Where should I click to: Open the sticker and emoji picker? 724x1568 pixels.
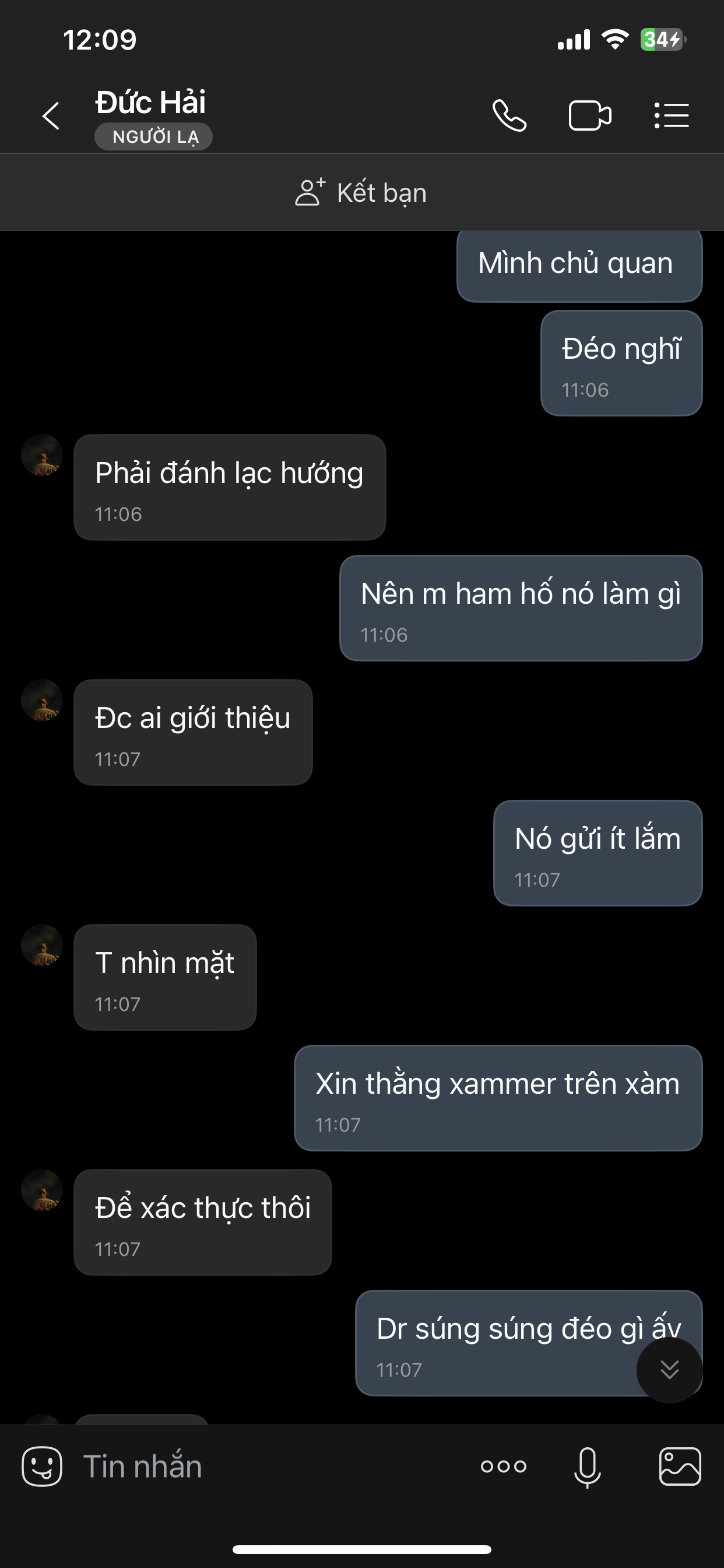pyautogui.click(x=42, y=1466)
